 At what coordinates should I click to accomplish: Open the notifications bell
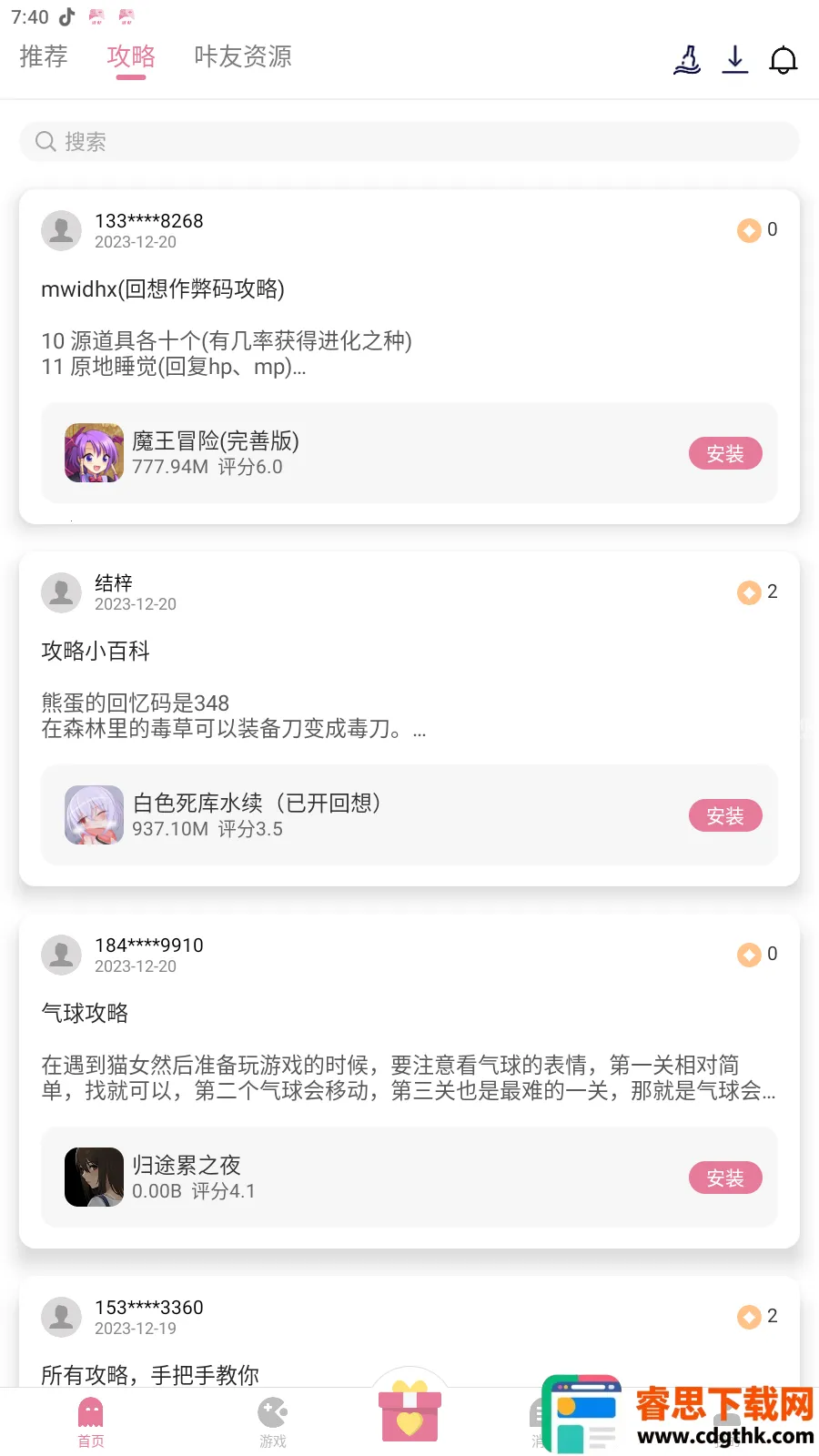pyautogui.click(x=783, y=60)
